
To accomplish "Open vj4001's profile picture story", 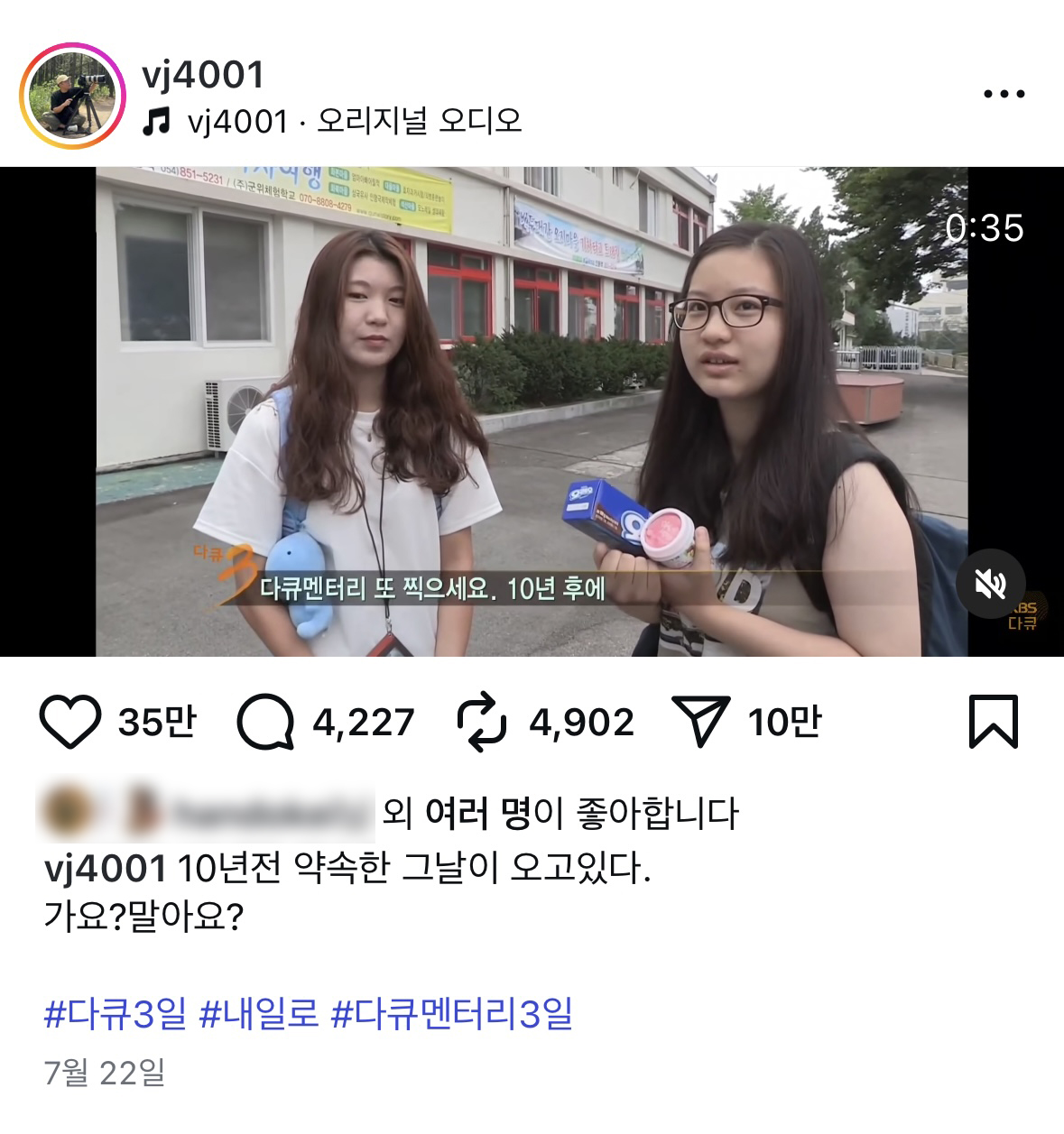I will point(71,95).
